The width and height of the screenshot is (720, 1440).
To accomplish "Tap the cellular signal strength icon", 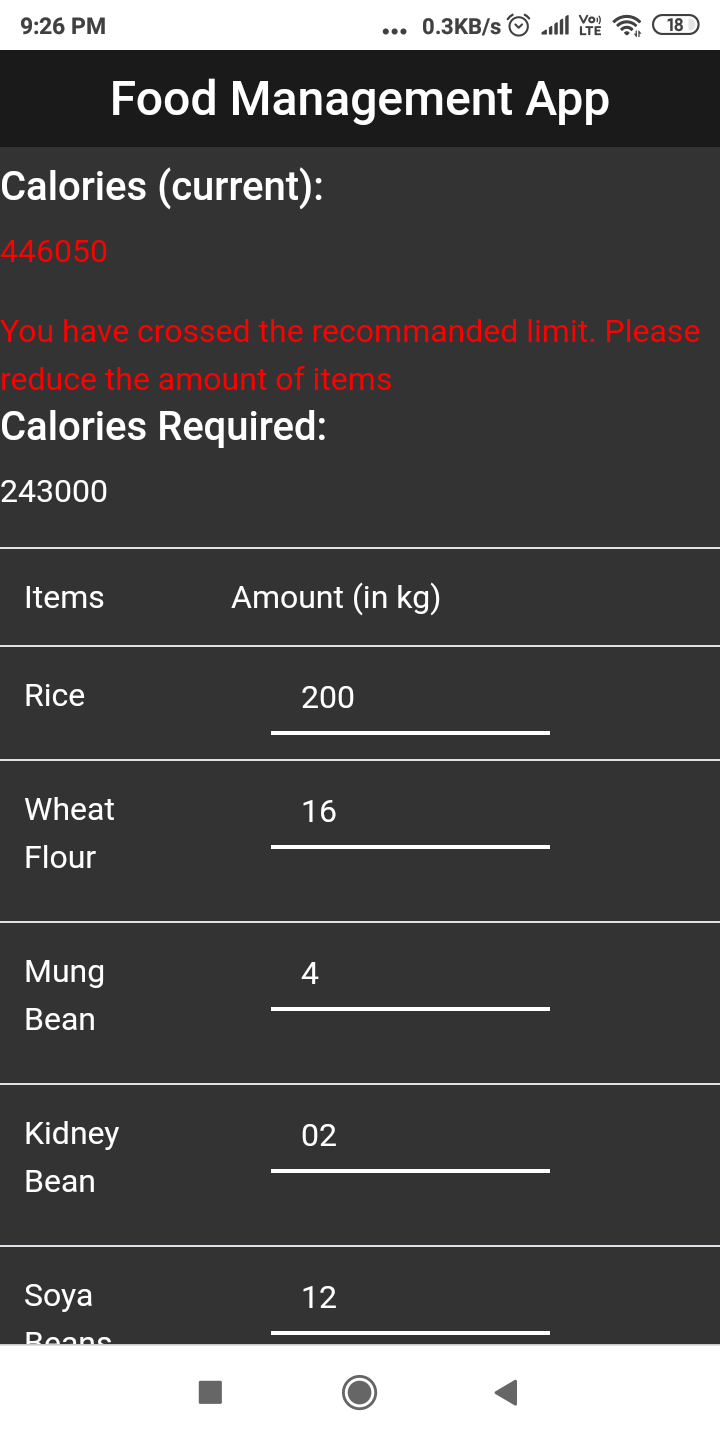I will [x=554, y=26].
